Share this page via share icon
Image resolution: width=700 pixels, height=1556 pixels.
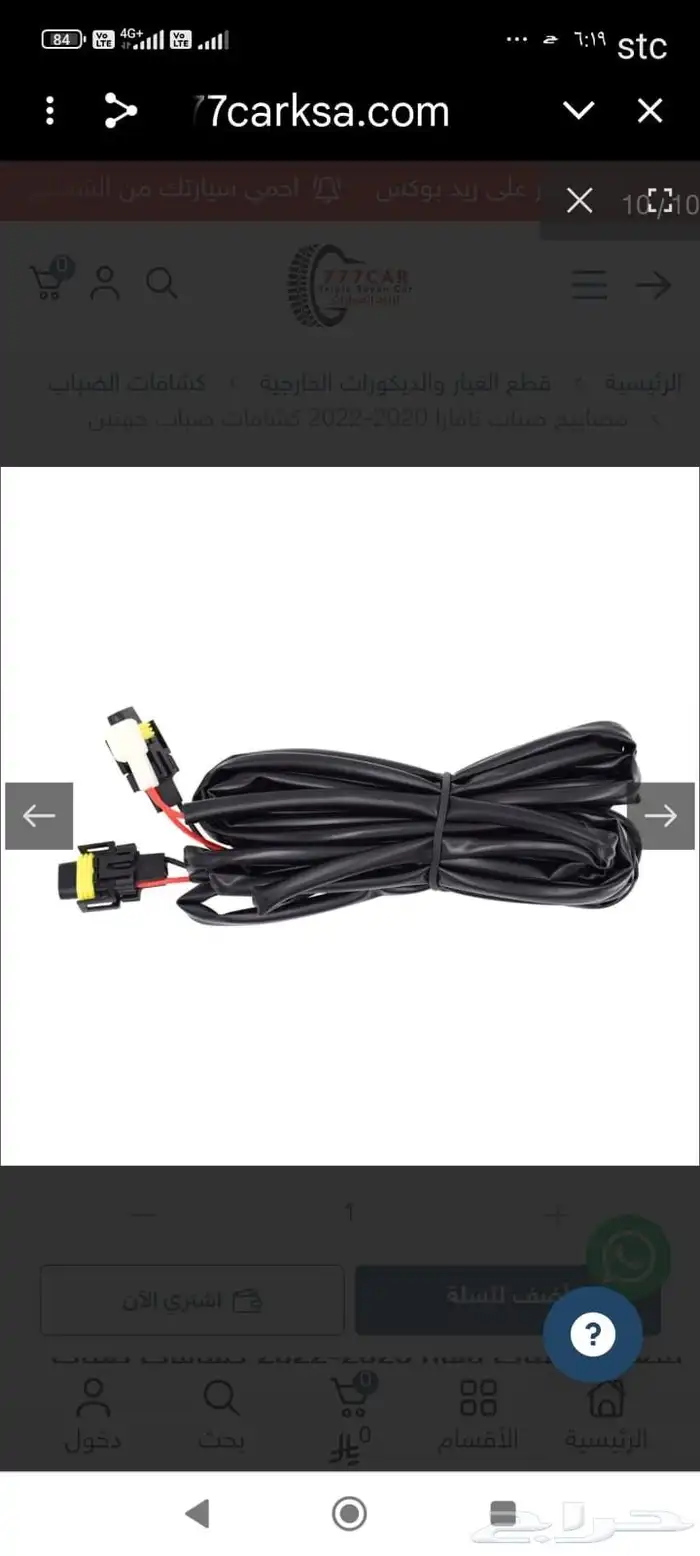point(120,111)
